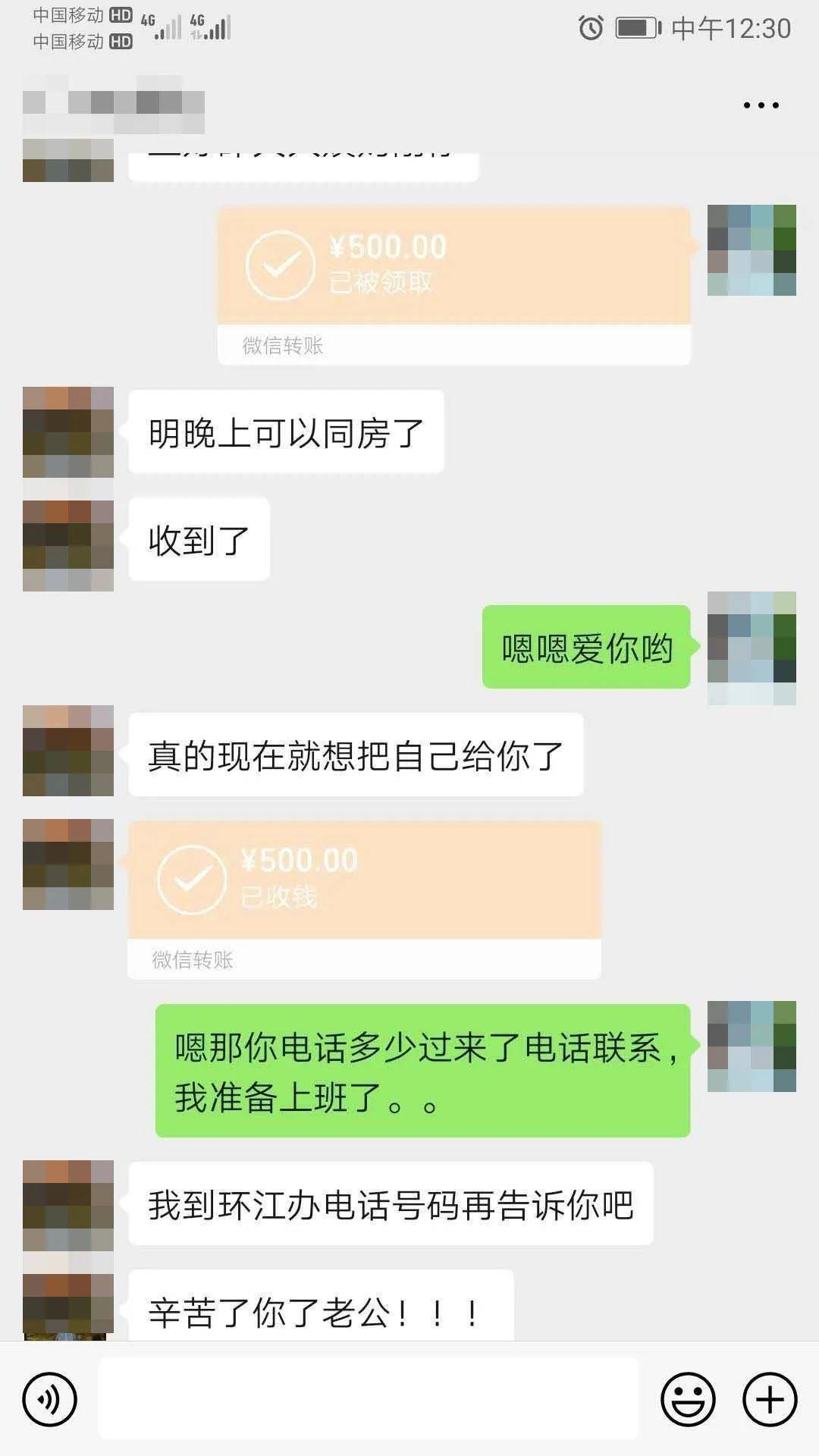Open the plus attachments menu
819x1456 pixels.
click(x=770, y=1399)
